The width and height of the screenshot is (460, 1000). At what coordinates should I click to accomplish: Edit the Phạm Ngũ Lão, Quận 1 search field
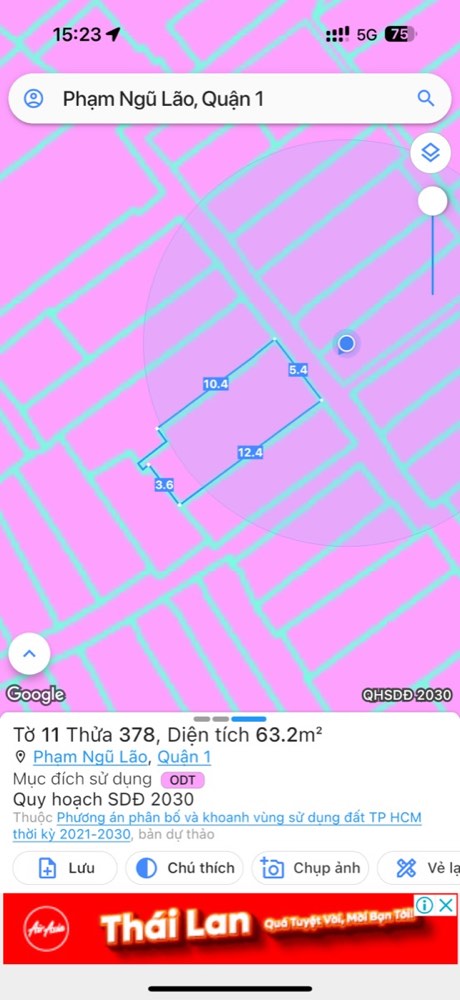[x=230, y=99]
